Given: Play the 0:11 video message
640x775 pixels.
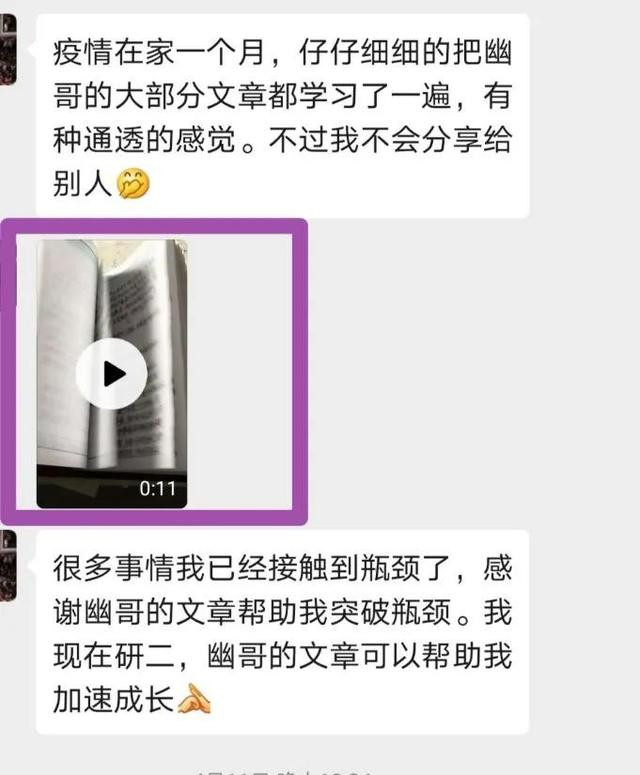Looking at the screenshot, I should click(112, 374).
